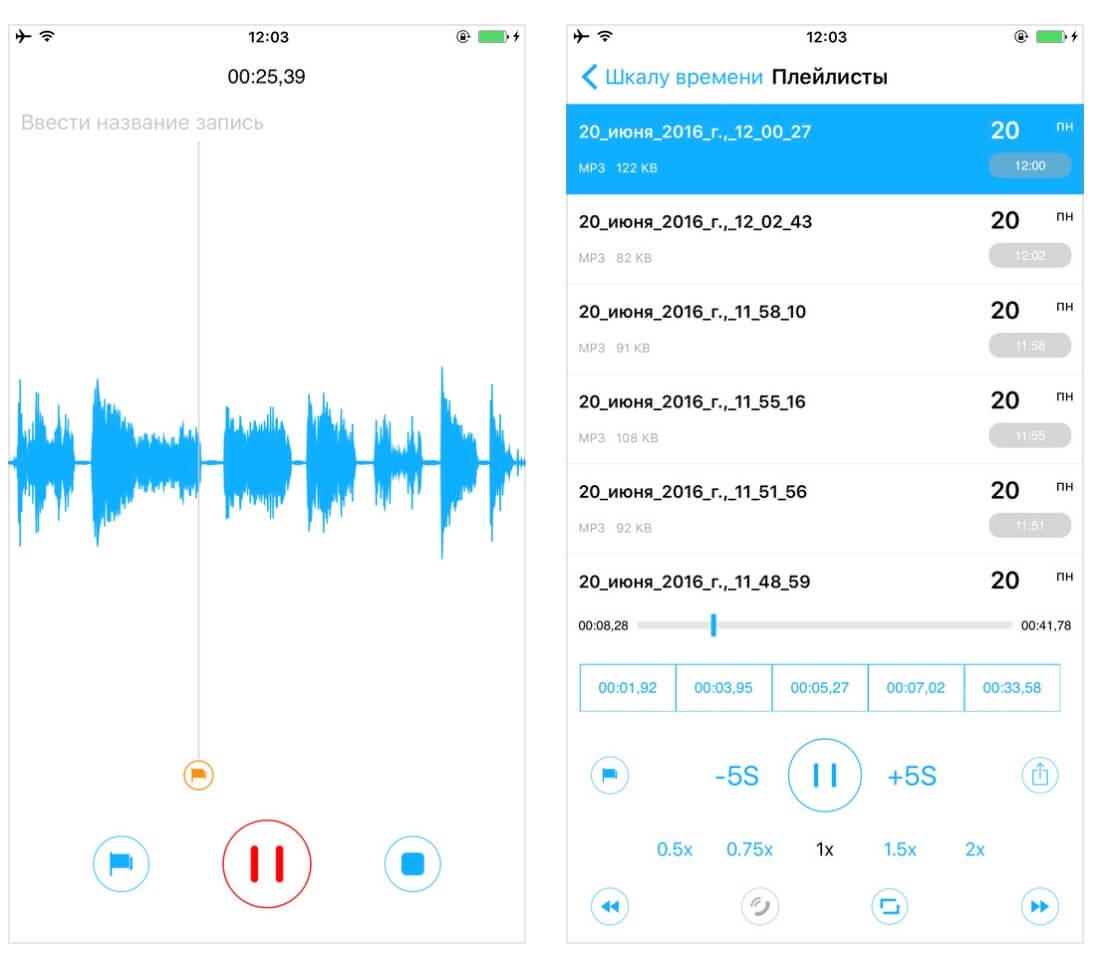Pause the ongoing recording with the red button
This screenshot has height=956, width=1100.
pos(266,863)
